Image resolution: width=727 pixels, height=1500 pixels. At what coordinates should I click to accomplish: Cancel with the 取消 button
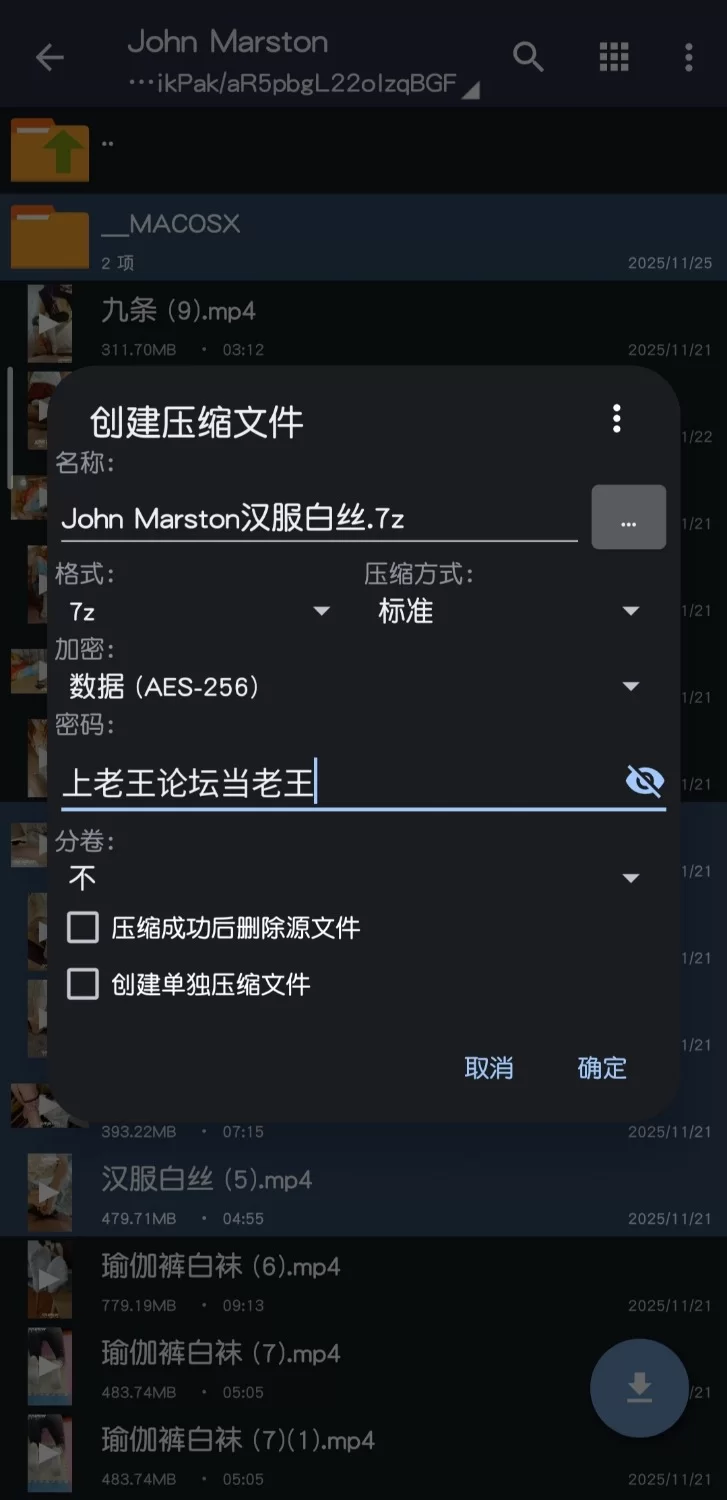[x=489, y=1068]
